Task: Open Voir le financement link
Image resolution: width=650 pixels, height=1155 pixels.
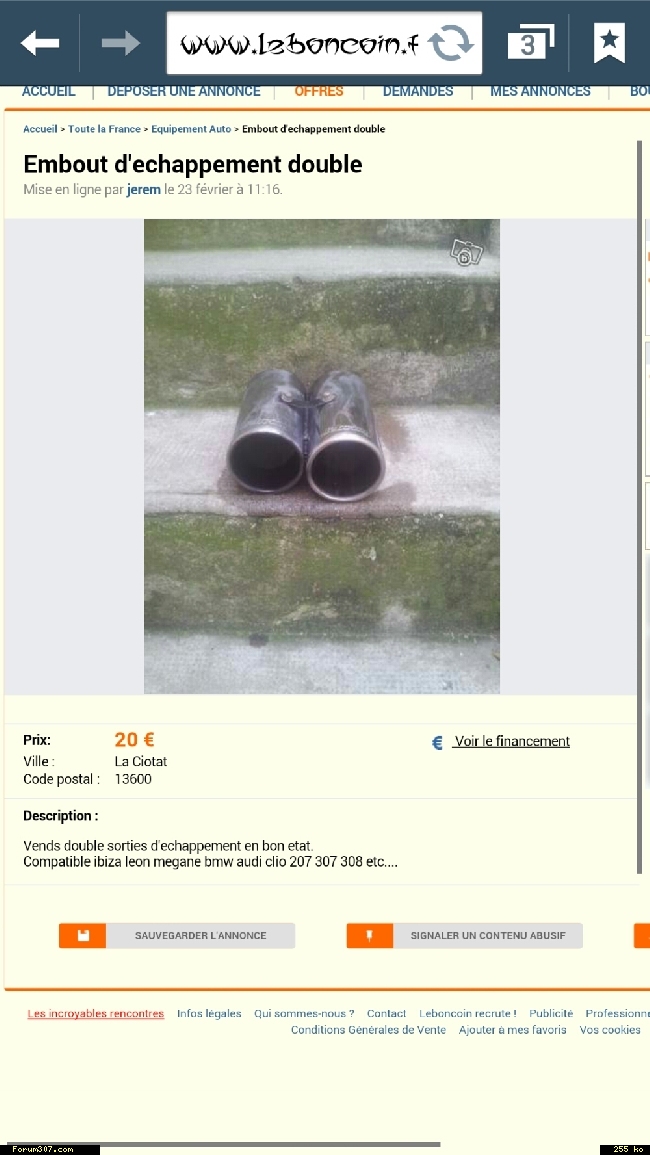Action: (x=511, y=741)
